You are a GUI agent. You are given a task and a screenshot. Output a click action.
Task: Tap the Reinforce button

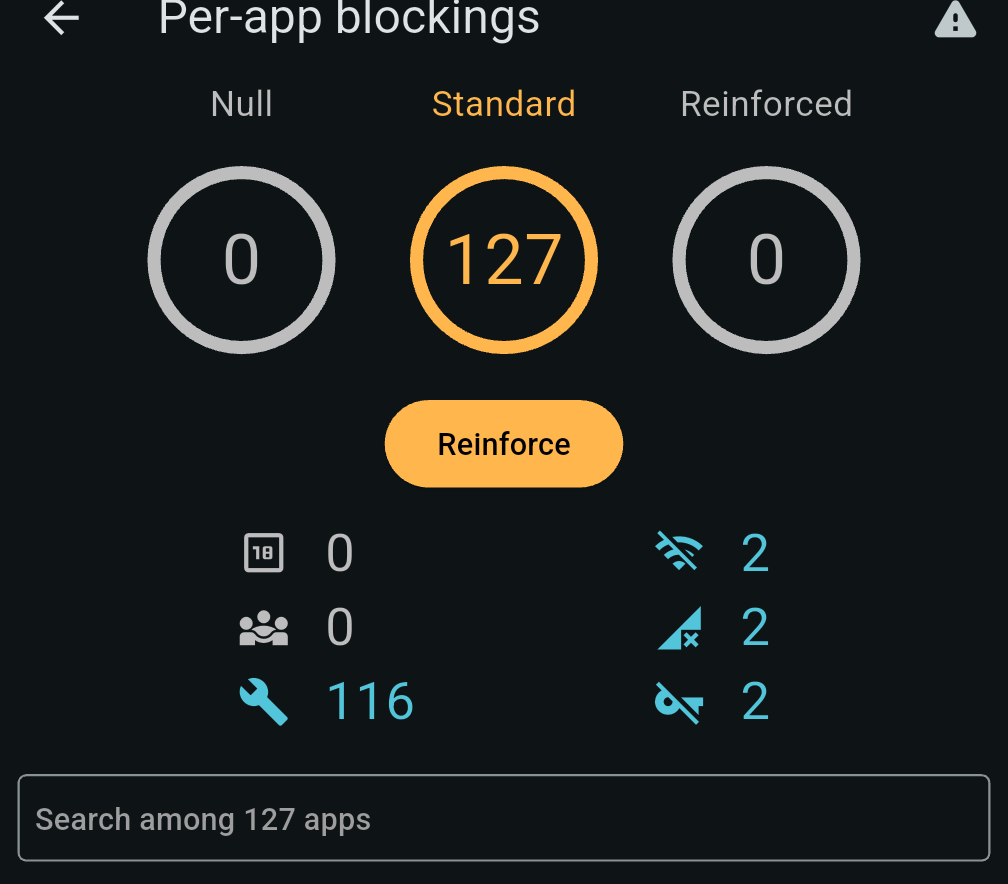(x=503, y=444)
